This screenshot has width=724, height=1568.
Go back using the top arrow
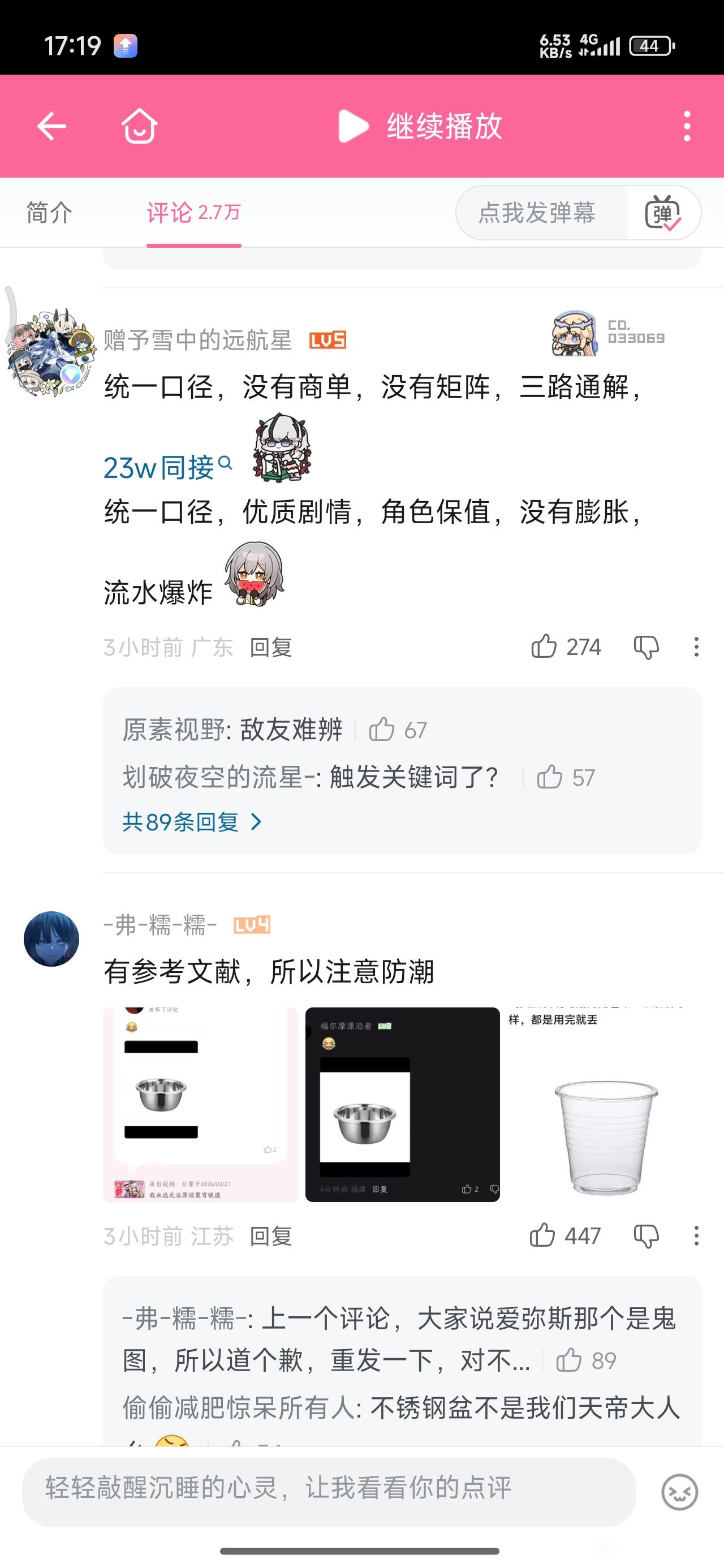click(x=52, y=127)
